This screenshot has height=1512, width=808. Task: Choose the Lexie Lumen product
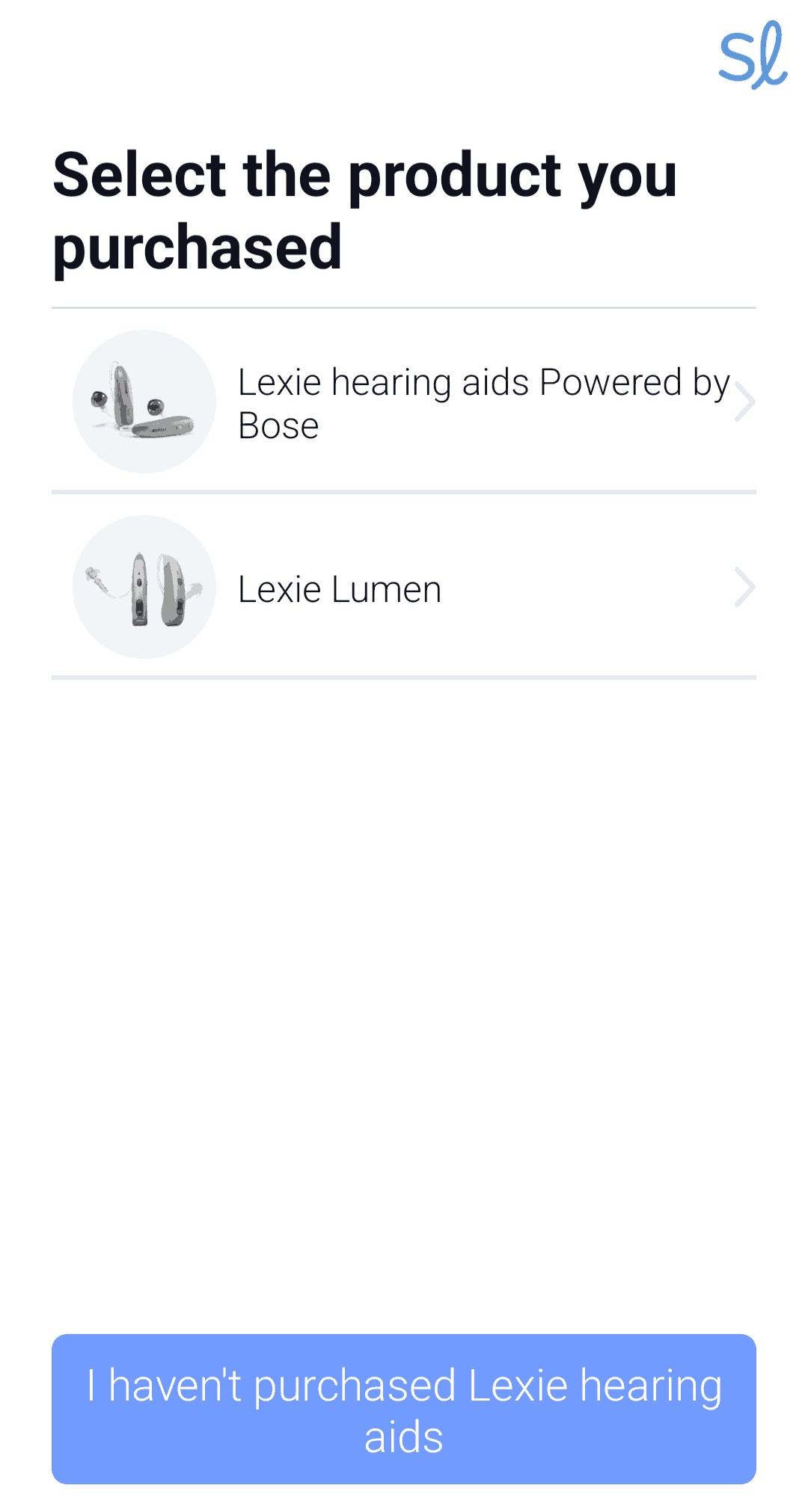(404, 588)
